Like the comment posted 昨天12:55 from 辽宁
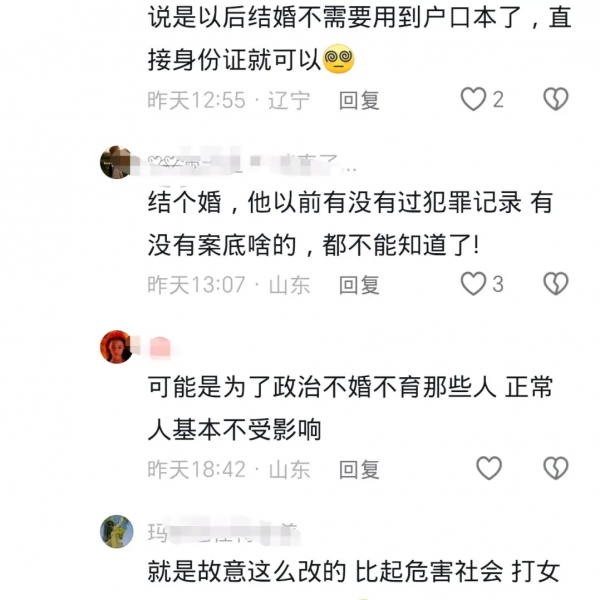 (x=473, y=99)
